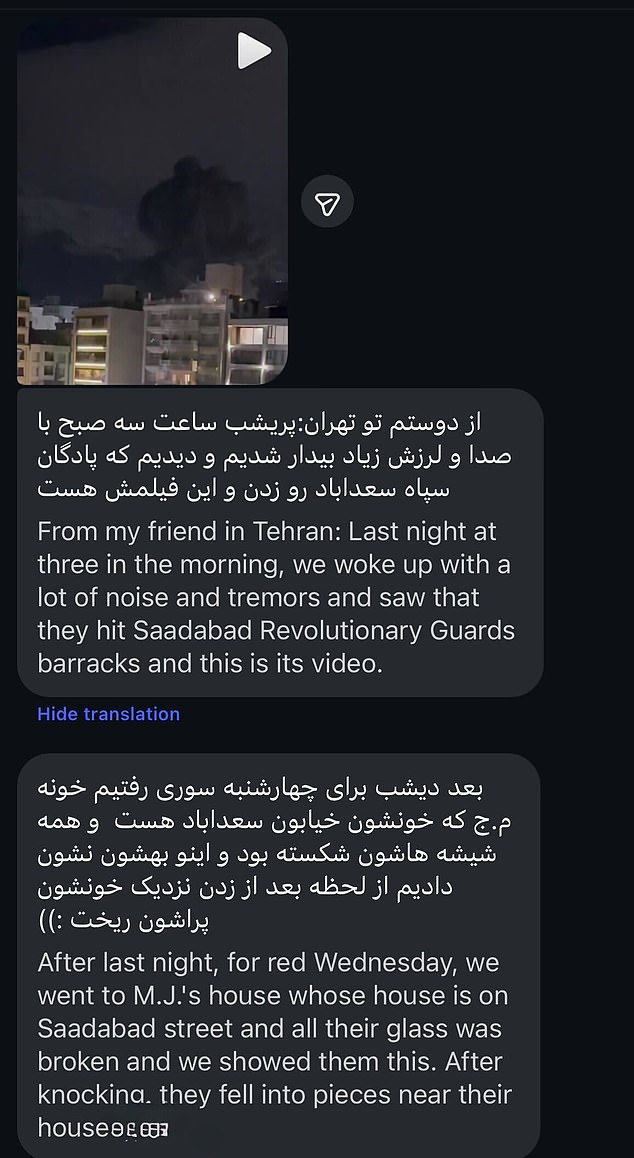Viewport: 634px width, 1158px height.
Task: Play the video of the explosion
Action: (254, 50)
